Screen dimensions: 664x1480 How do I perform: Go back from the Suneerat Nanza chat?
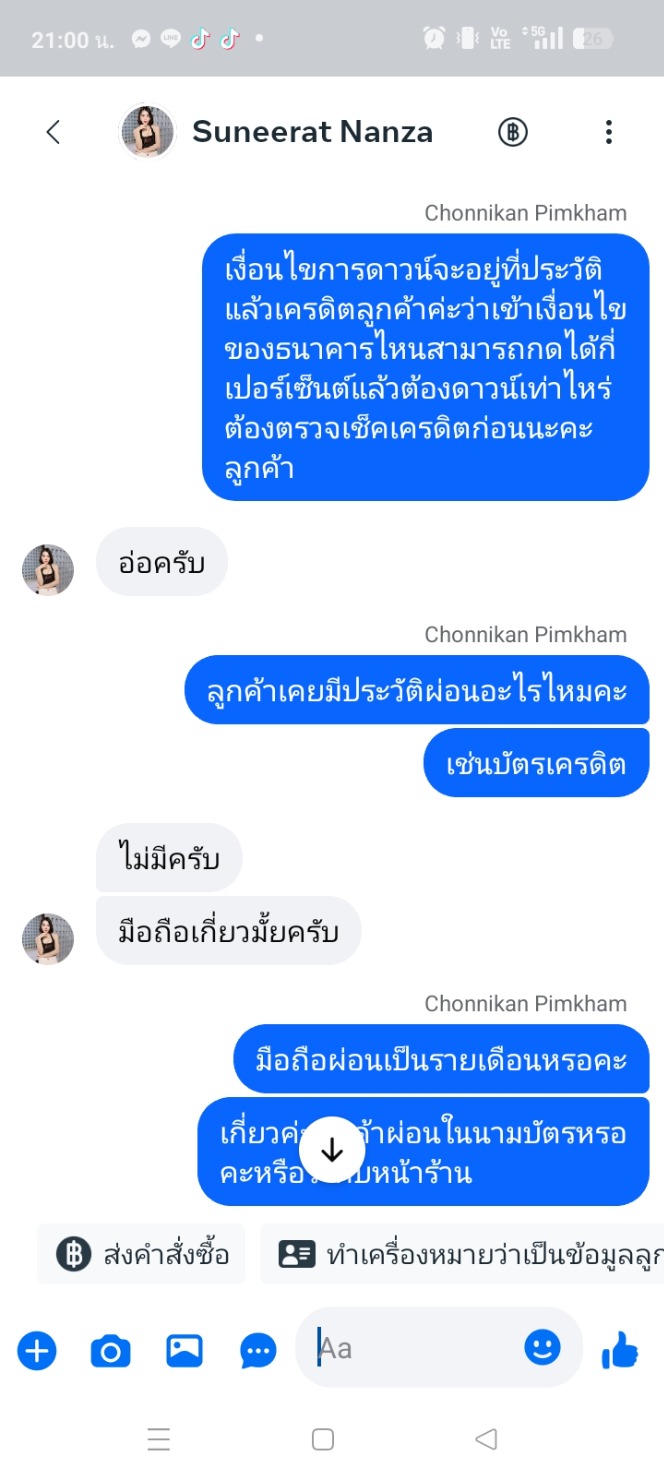point(54,132)
